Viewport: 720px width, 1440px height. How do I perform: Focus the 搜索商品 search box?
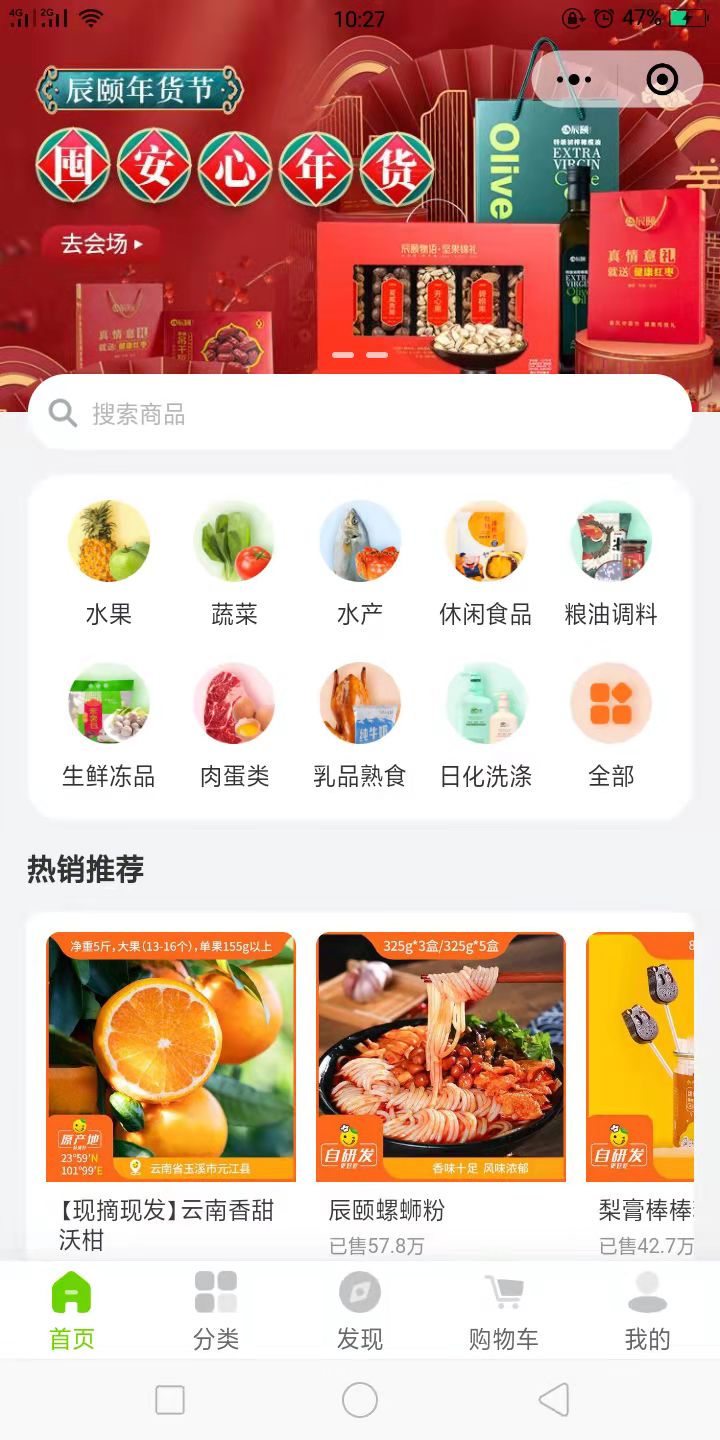(360, 414)
